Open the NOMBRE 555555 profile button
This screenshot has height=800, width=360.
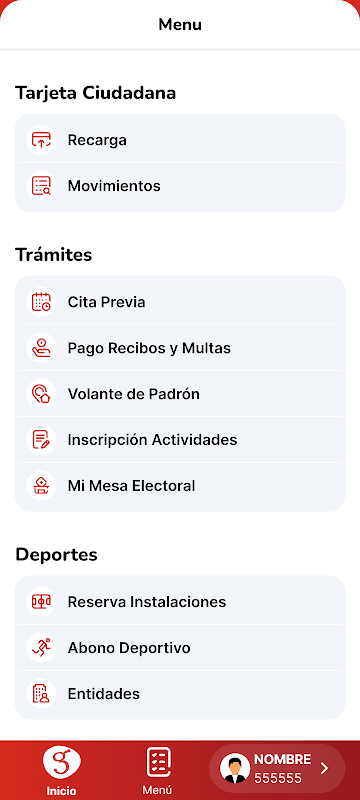[277, 768]
